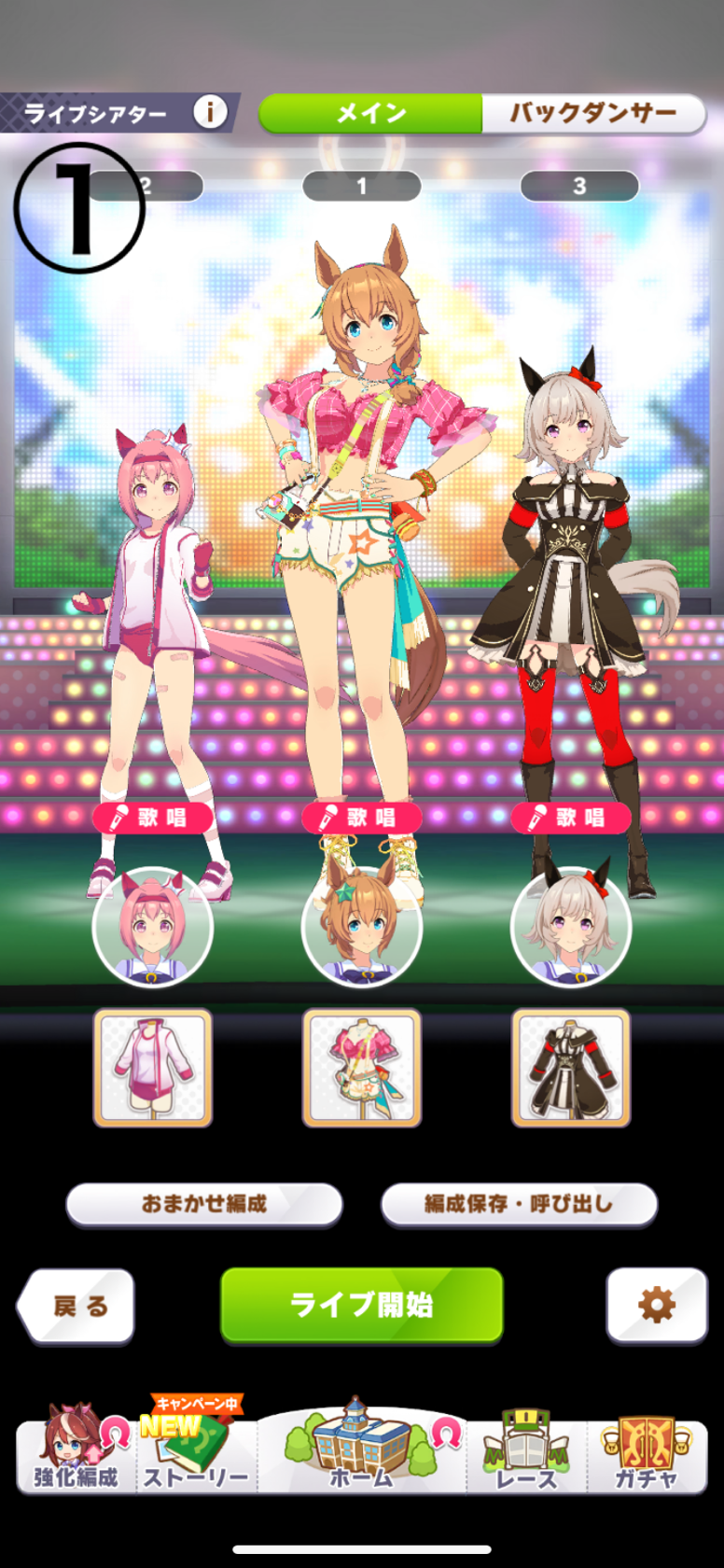Tap the pink-haired character portrait
724x1568 pixels.
(x=153, y=927)
